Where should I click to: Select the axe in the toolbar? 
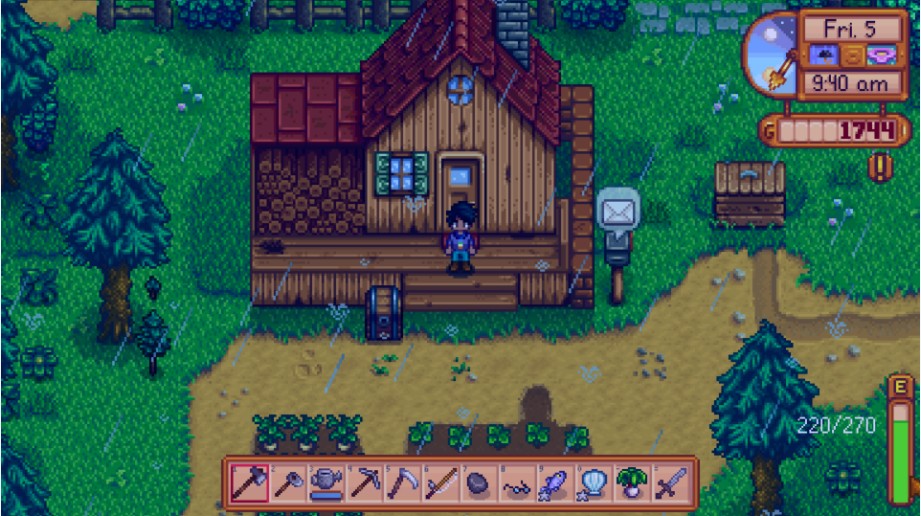(249, 484)
